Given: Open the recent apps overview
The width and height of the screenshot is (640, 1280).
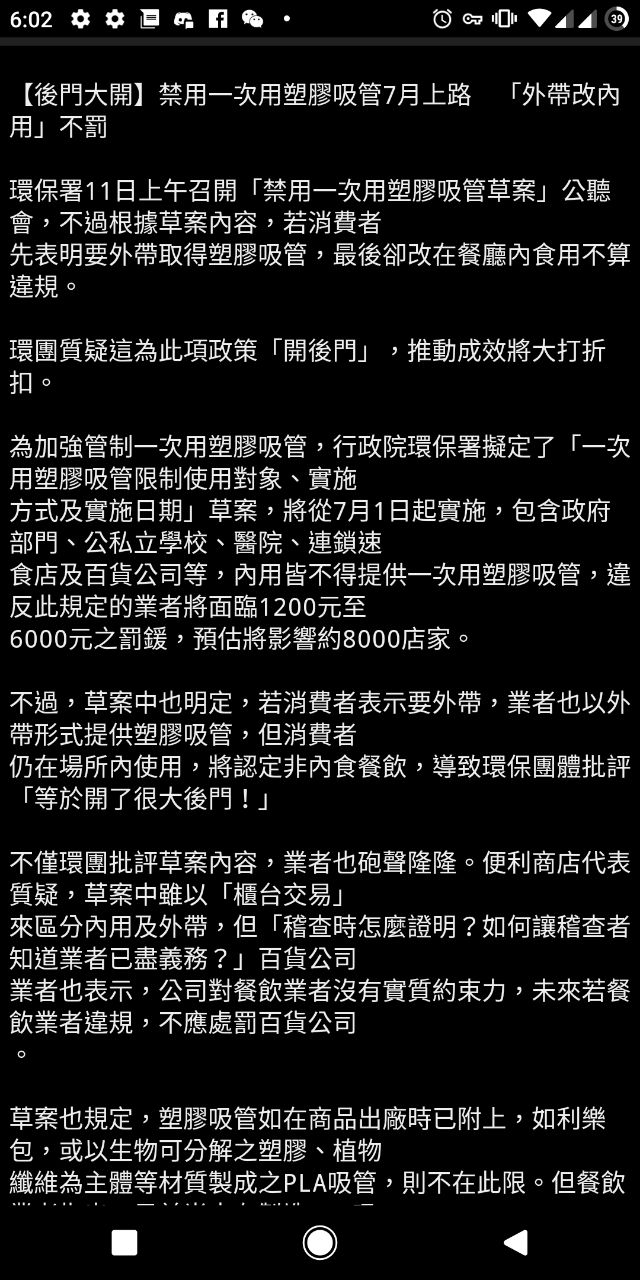Looking at the screenshot, I should pos(124,1242).
